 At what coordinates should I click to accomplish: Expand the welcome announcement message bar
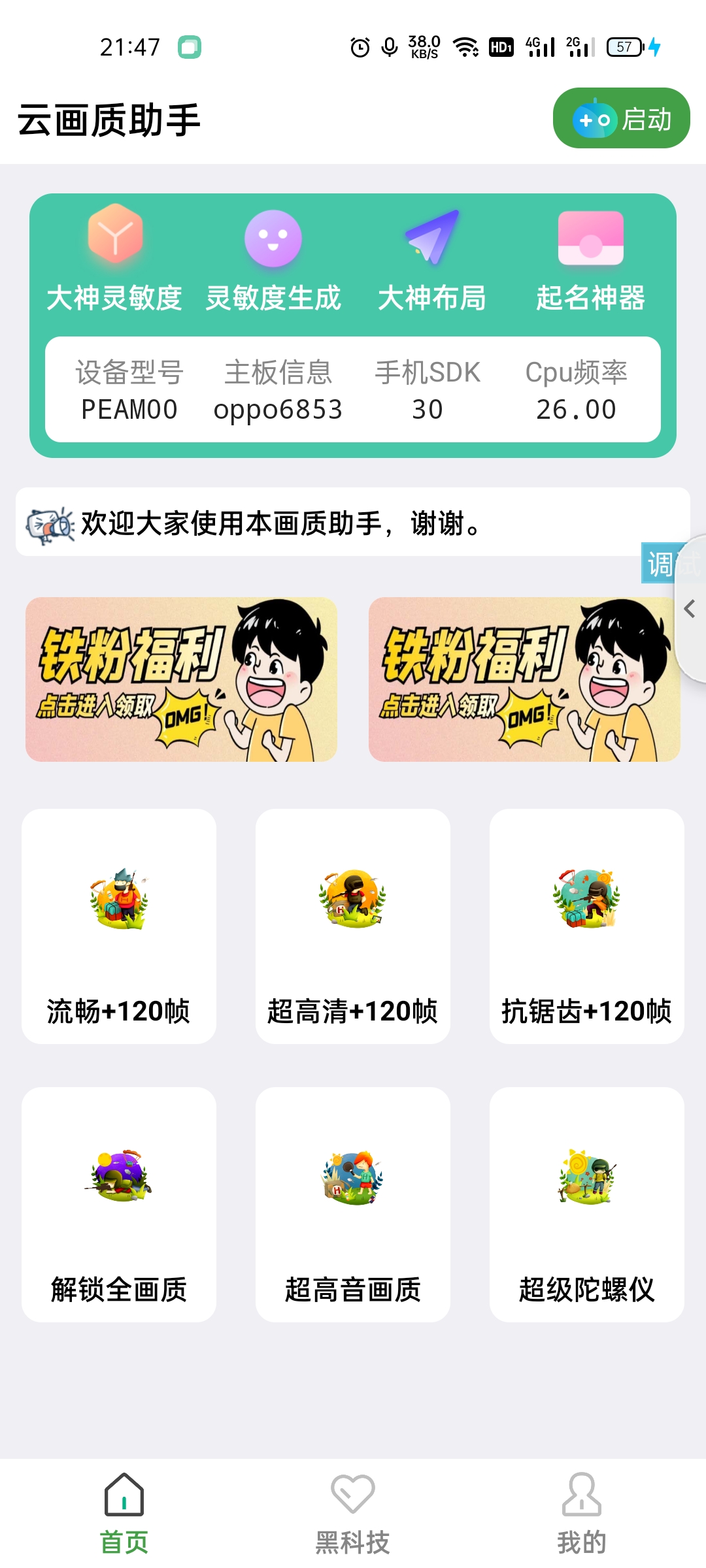353,523
